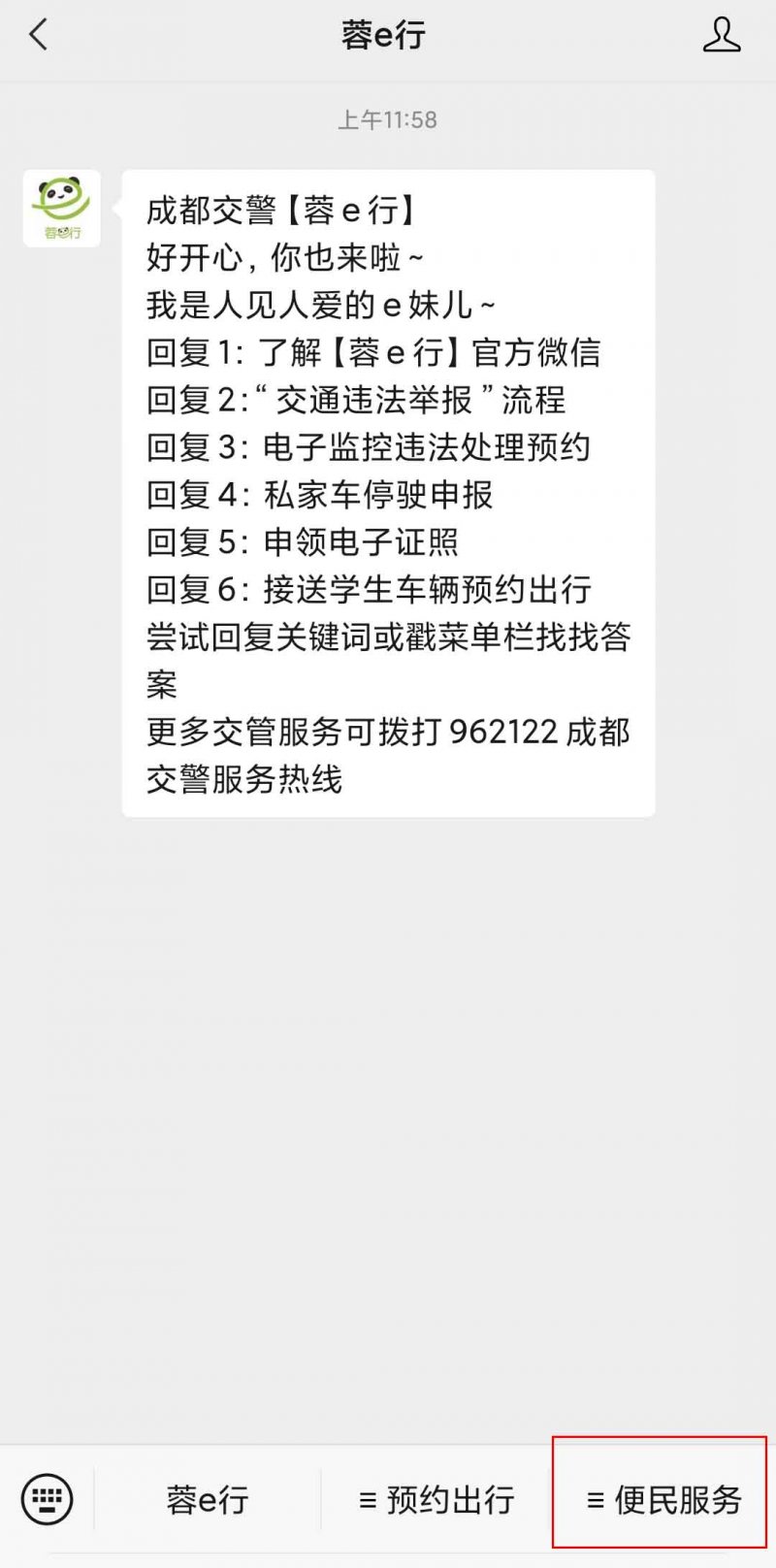Image resolution: width=776 pixels, height=1568 pixels.
Task: Expand the 便民服务 menu
Action: 664,1500
